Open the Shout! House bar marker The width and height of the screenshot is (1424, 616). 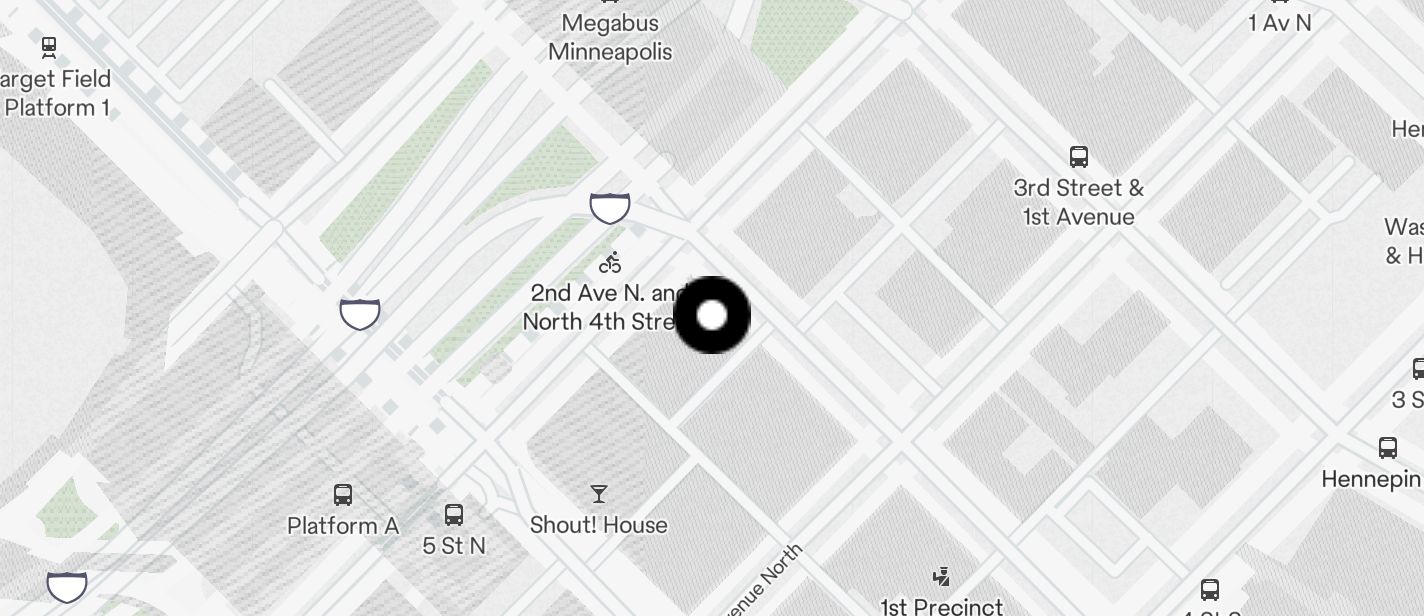tap(599, 494)
